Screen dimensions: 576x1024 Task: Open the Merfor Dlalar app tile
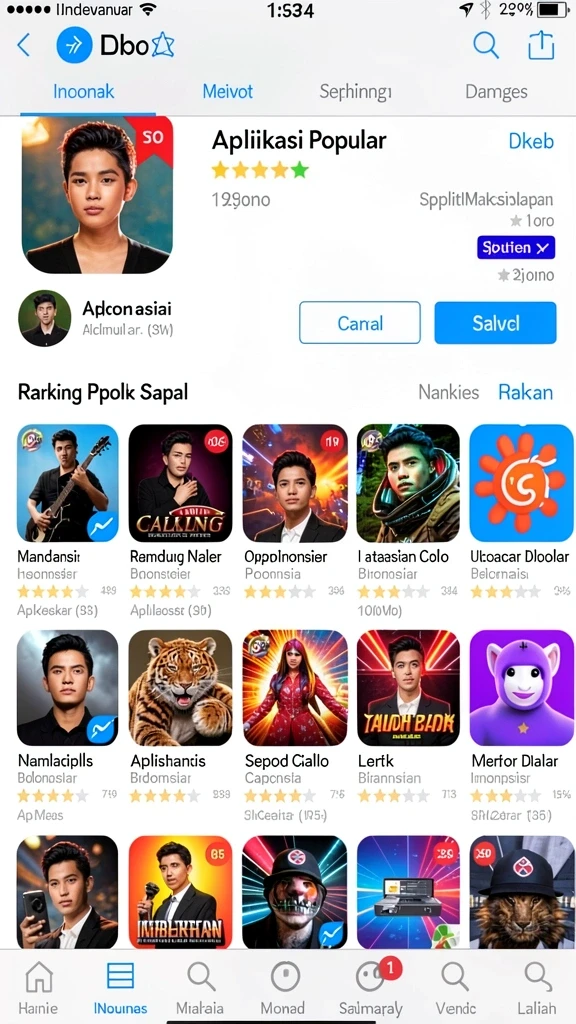pos(521,688)
